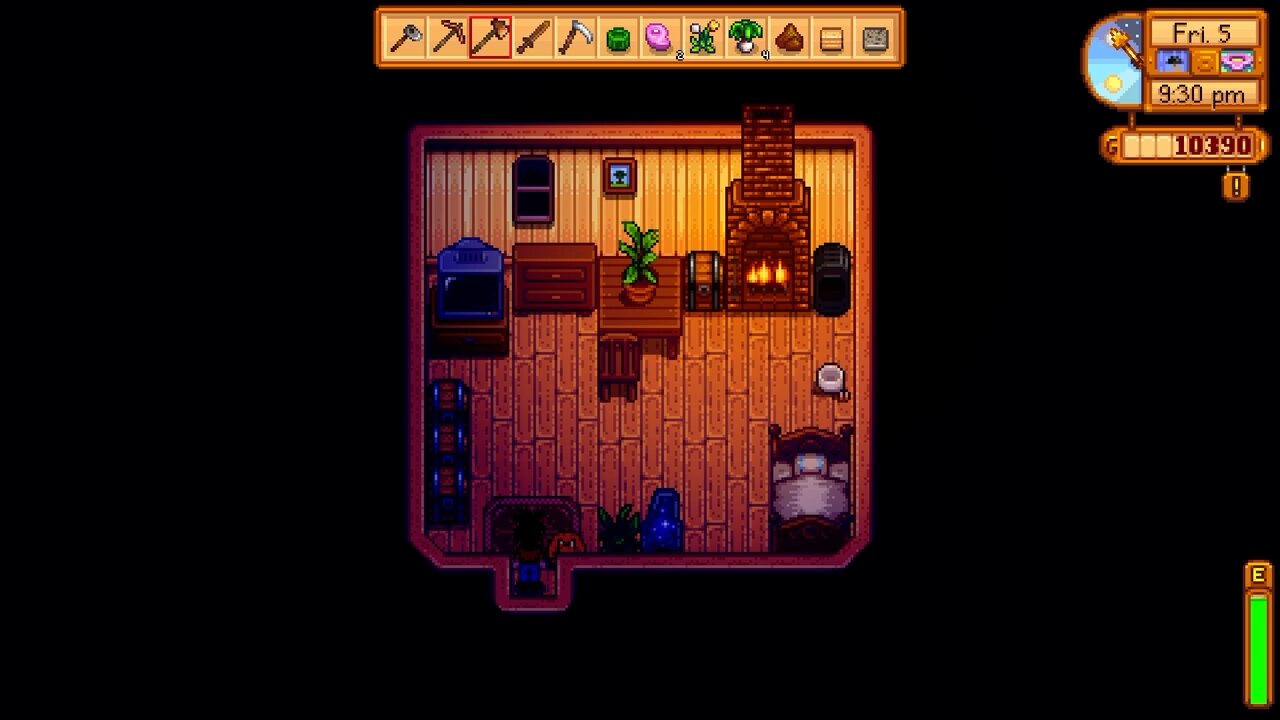Screen dimensions: 1280x720
Task: Select the pink item stack of two
Action: tap(661, 39)
